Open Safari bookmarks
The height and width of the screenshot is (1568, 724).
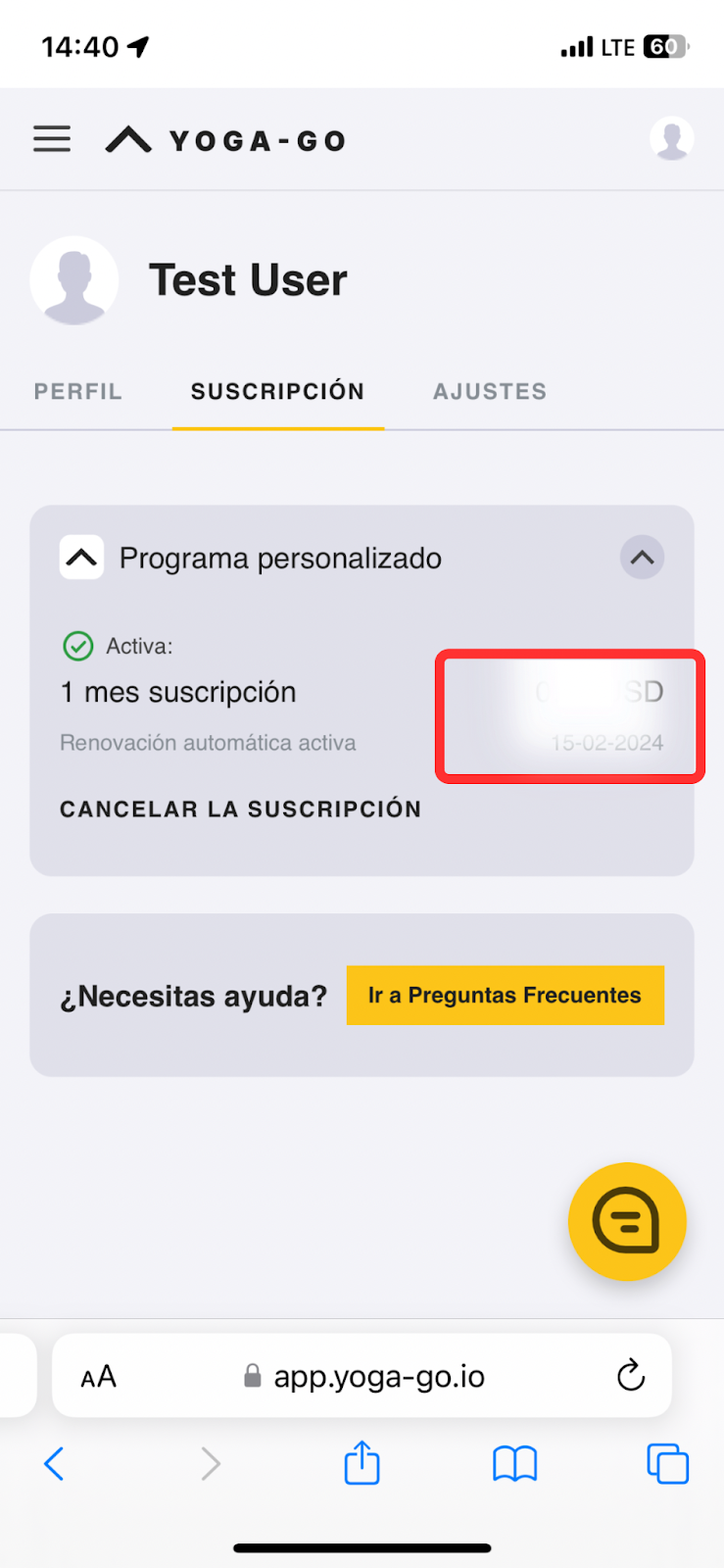[514, 1464]
